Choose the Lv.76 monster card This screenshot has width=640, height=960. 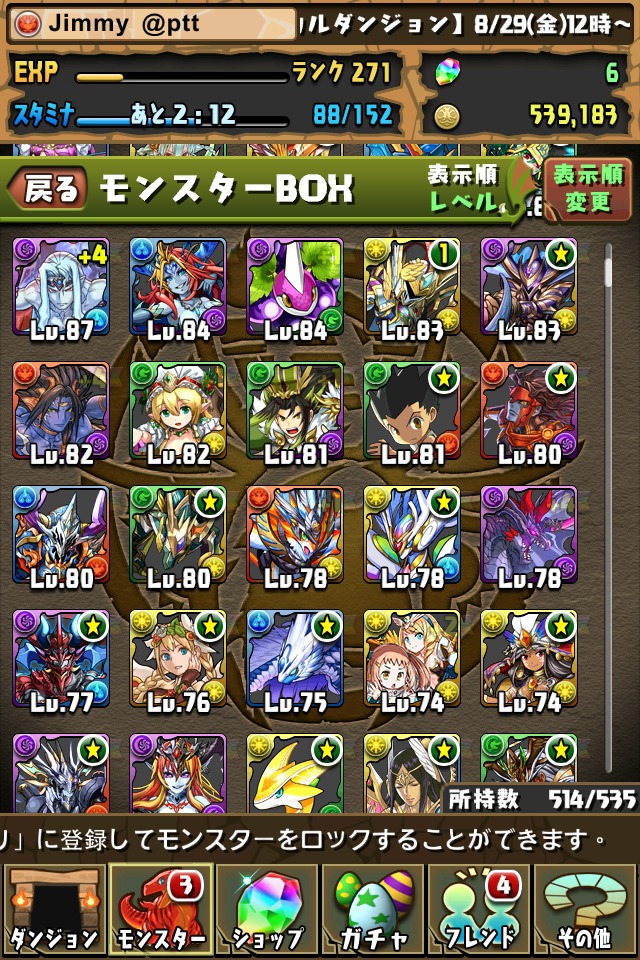click(178, 660)
